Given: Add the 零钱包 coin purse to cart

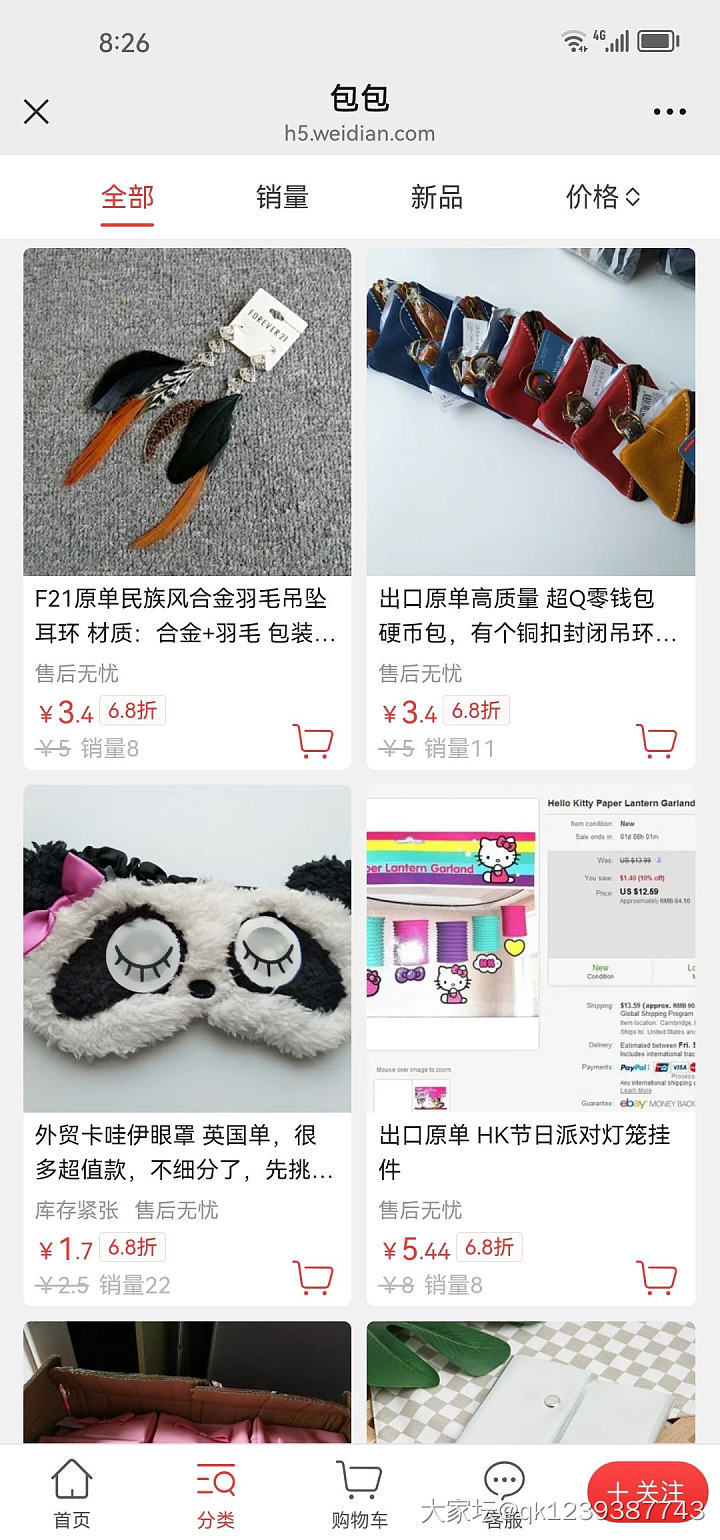Looking at the screenshot, I should tap(657, 741).
